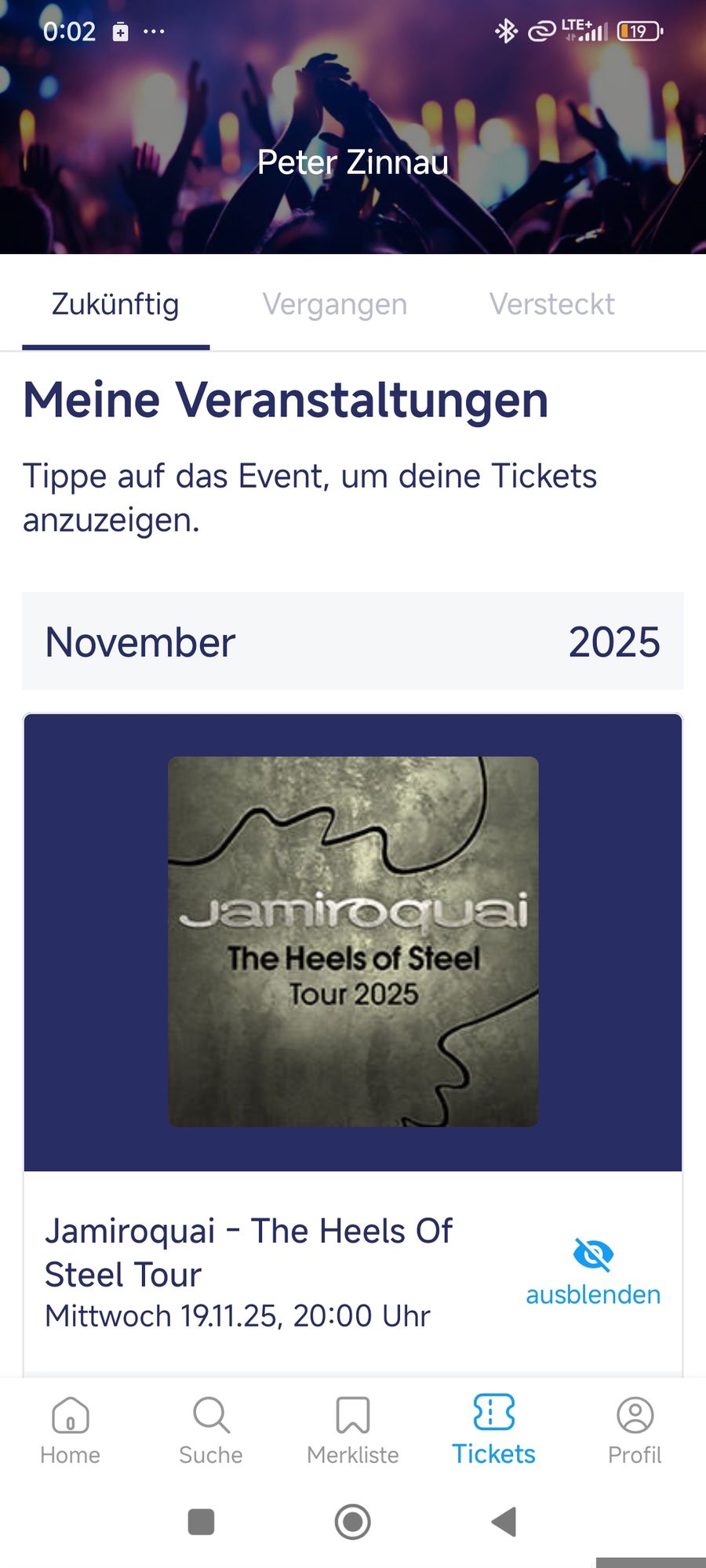Image resolution: width=706 pixels, height=1568 pixels.
Task: Open the Profil tab
Action: [635, 1430]
